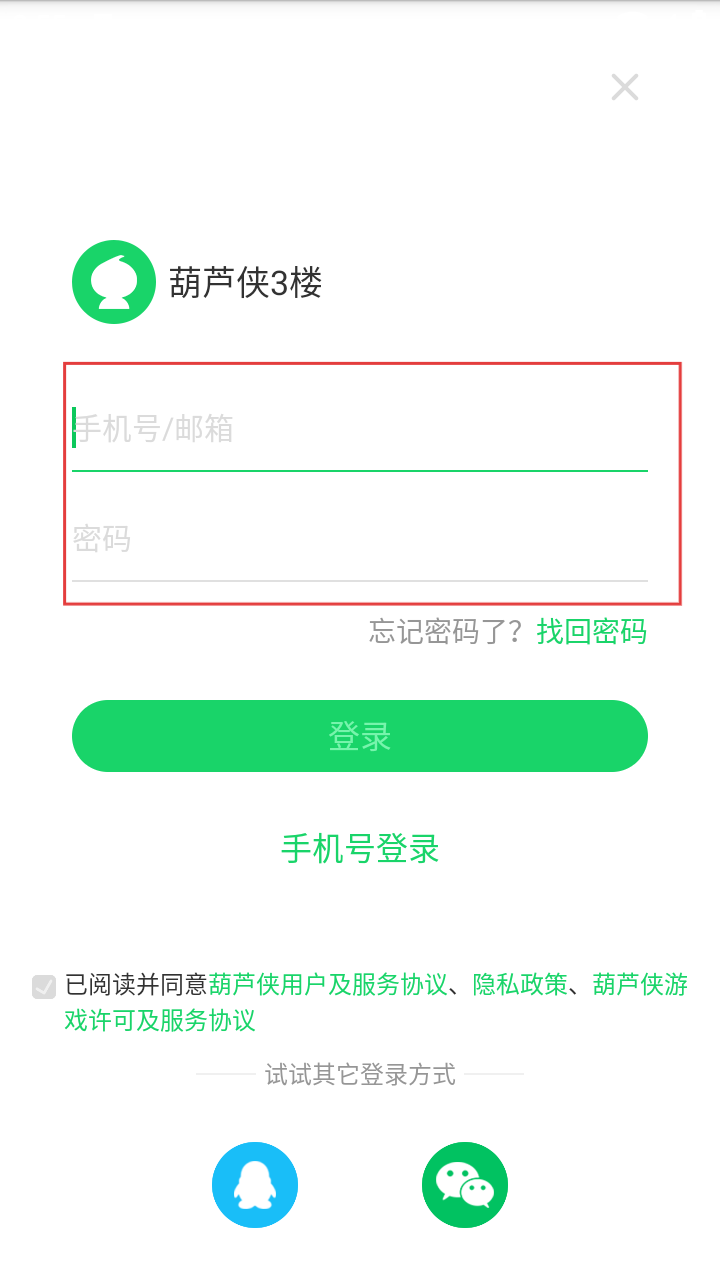Screen dimensions: 720x1280
Task: Check the agreement checkbox
Action: click(44, 986)
